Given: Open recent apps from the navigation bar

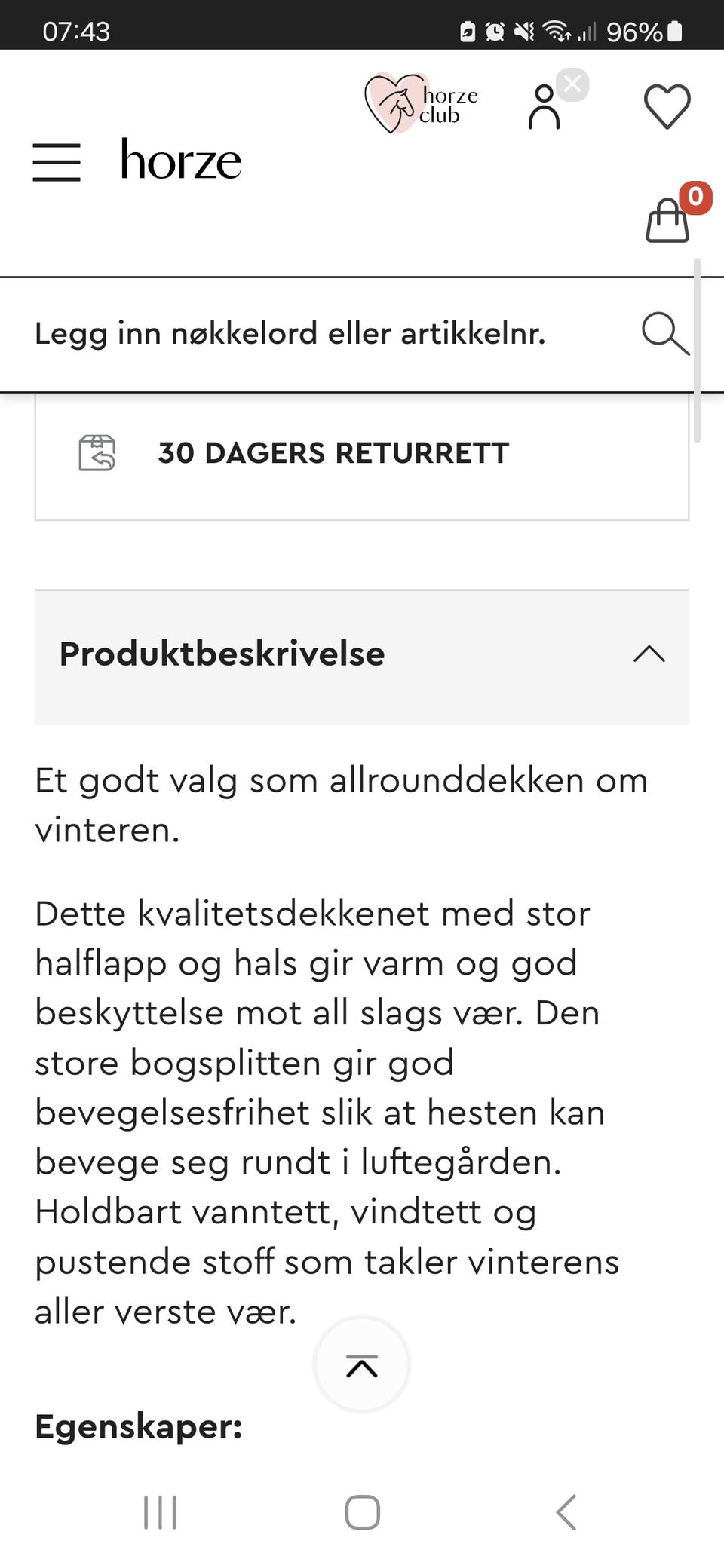Looking at the screenshot, I should (x=161, y=1511).
